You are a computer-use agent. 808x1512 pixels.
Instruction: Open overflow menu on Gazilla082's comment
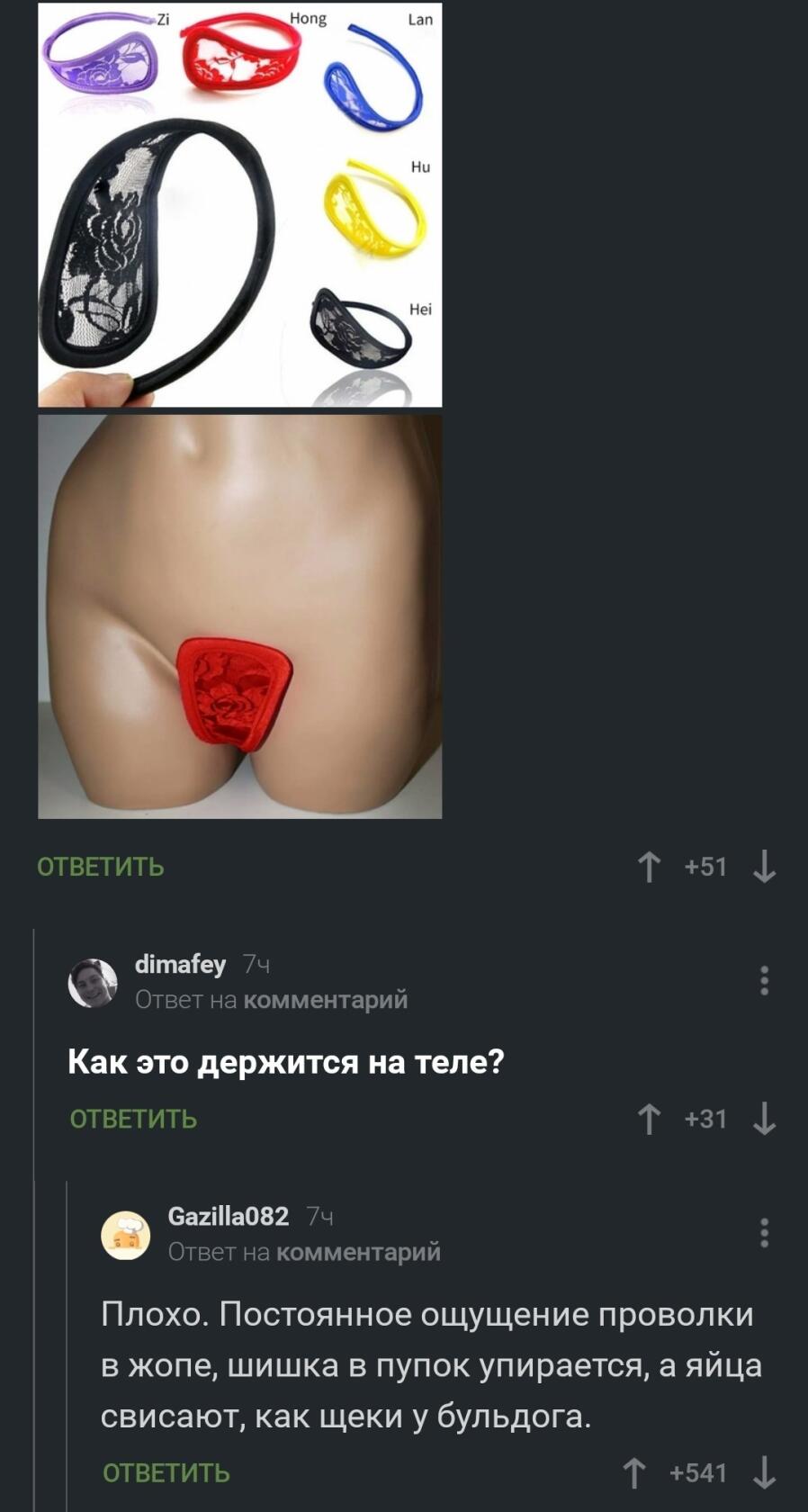tap(764, 1232)
